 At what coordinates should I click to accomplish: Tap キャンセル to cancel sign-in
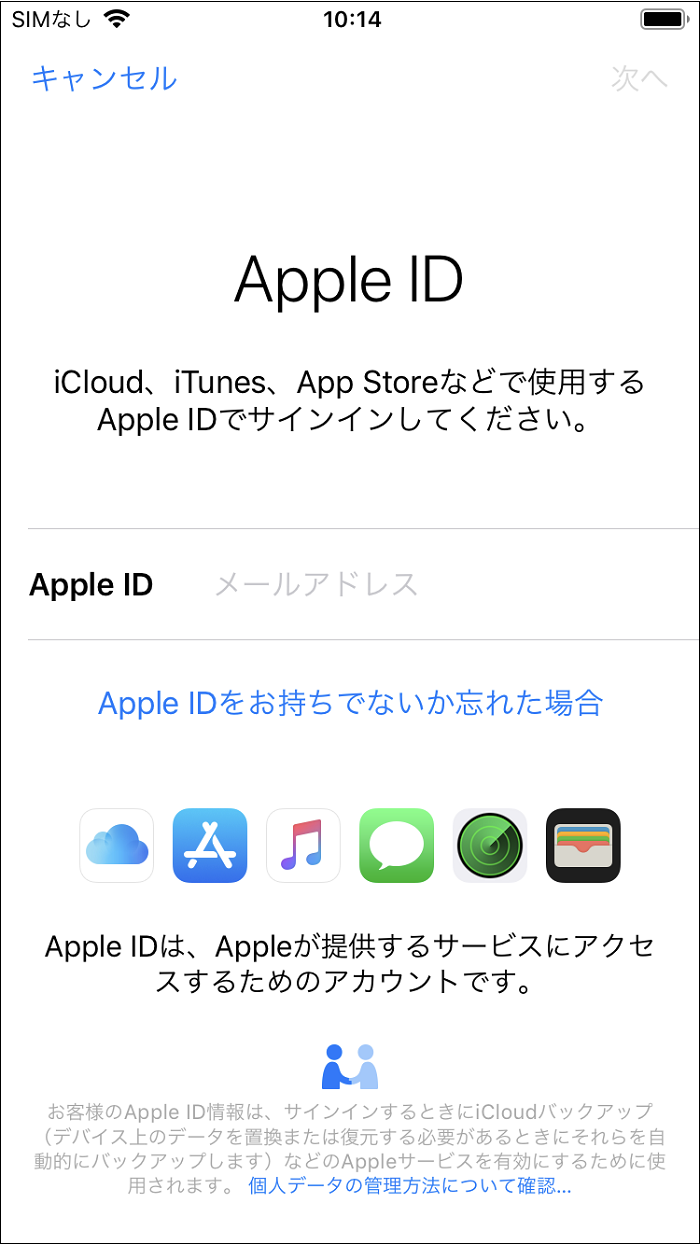pyautogui.click(x=104, y=78)
